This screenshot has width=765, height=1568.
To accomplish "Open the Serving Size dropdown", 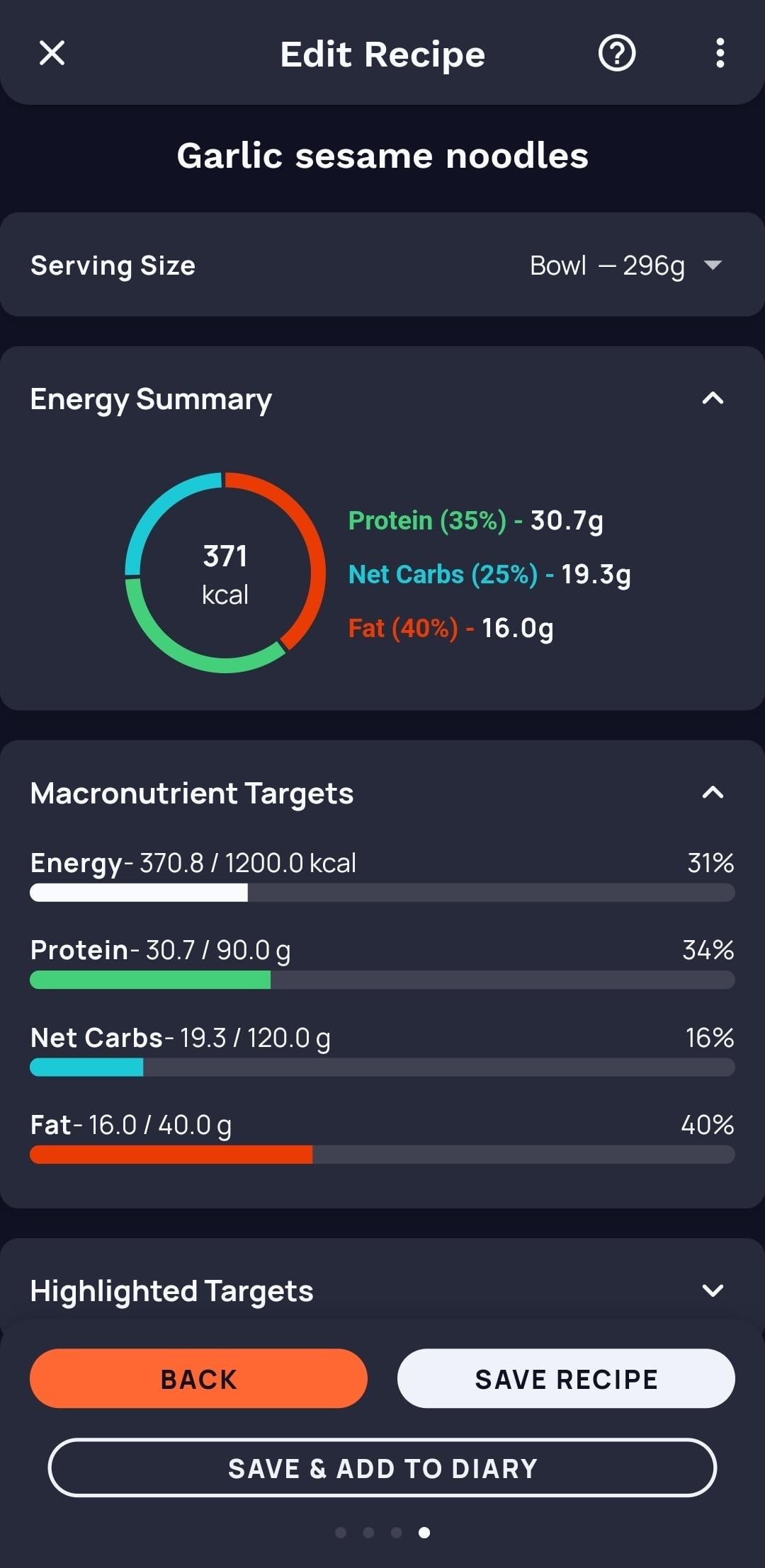I will pos(625,265).
